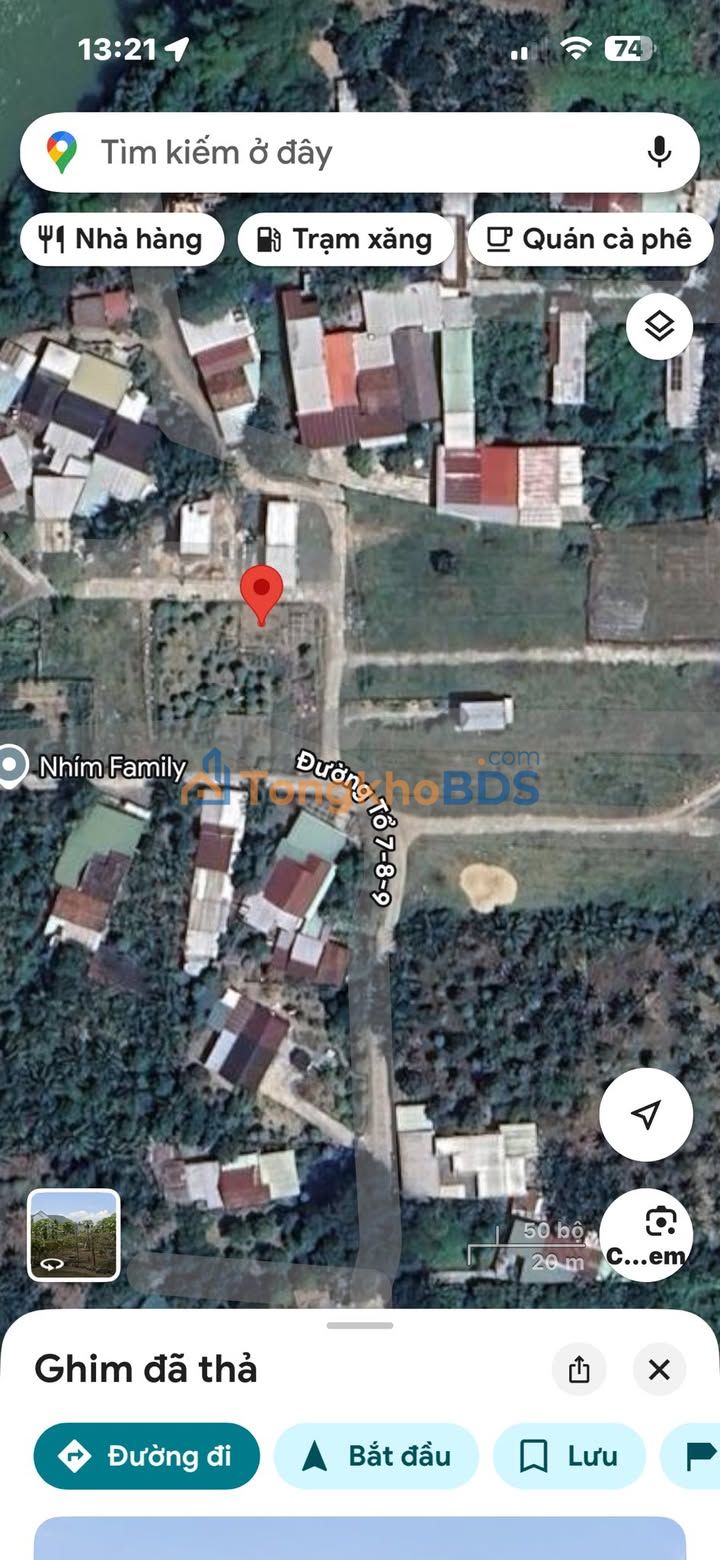Close the dropped pin panel
Screen dimensions: 720x1560
(659, 1370)
